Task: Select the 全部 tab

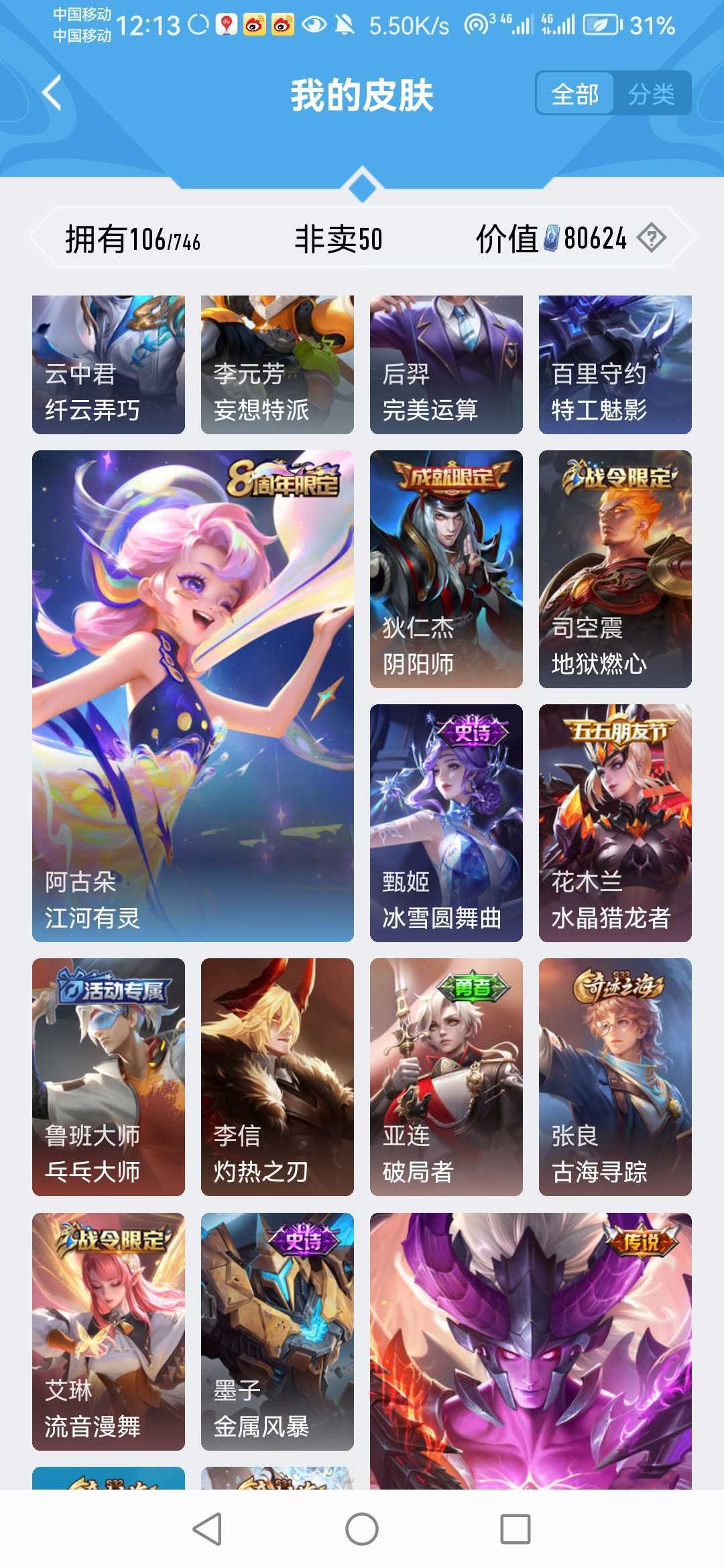Action: [x=575, y=94]
